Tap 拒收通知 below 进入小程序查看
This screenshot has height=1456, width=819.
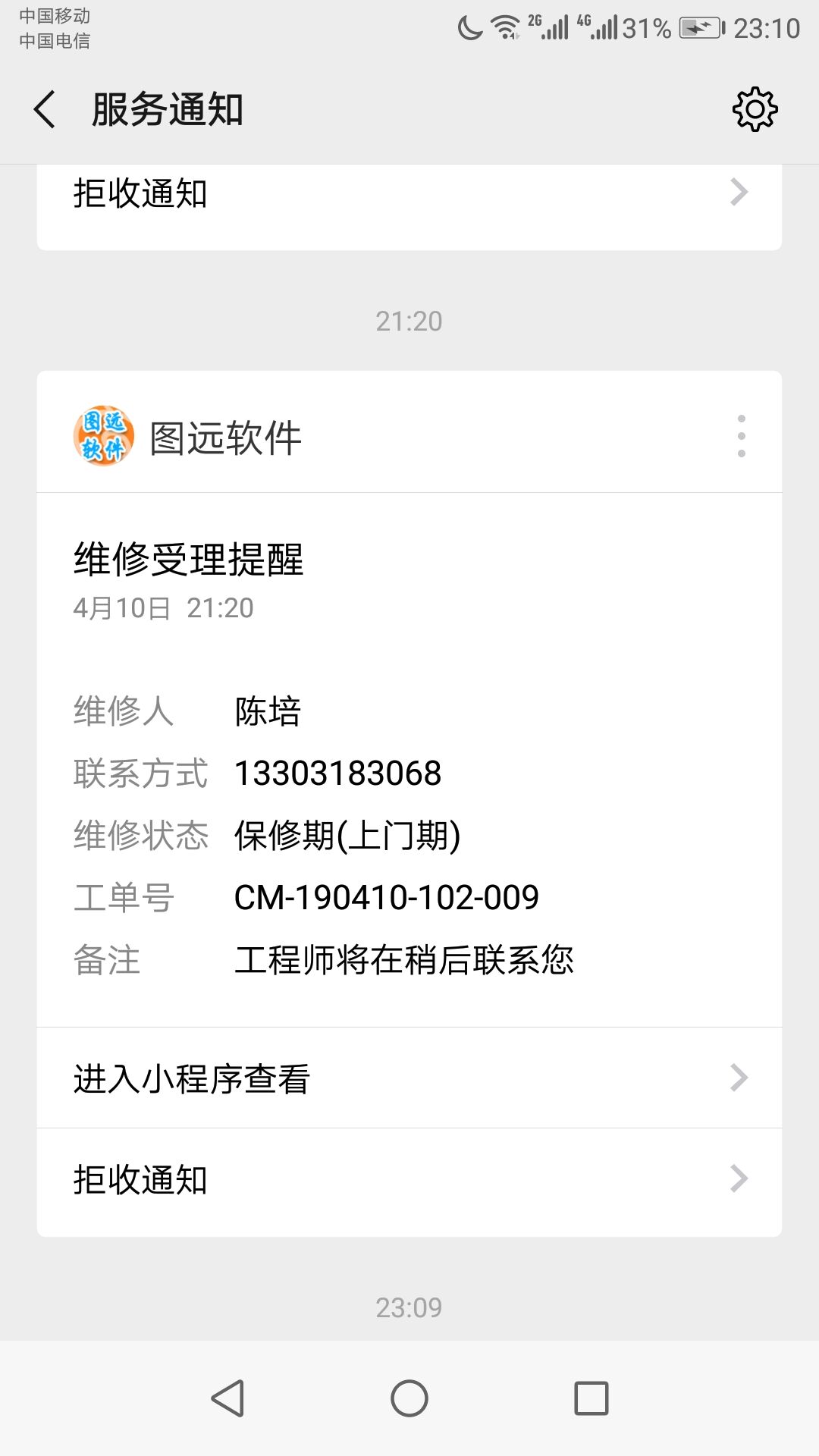(x=409, y=1179)
